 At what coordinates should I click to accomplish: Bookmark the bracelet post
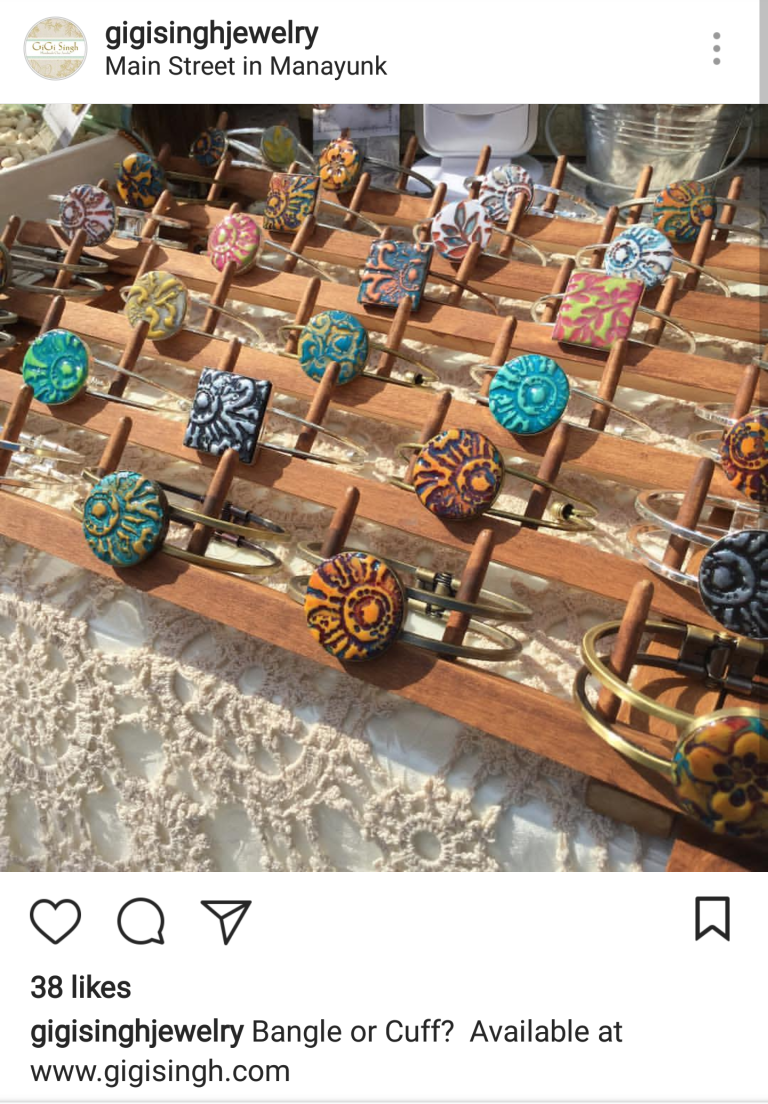[x=712, y=919]
